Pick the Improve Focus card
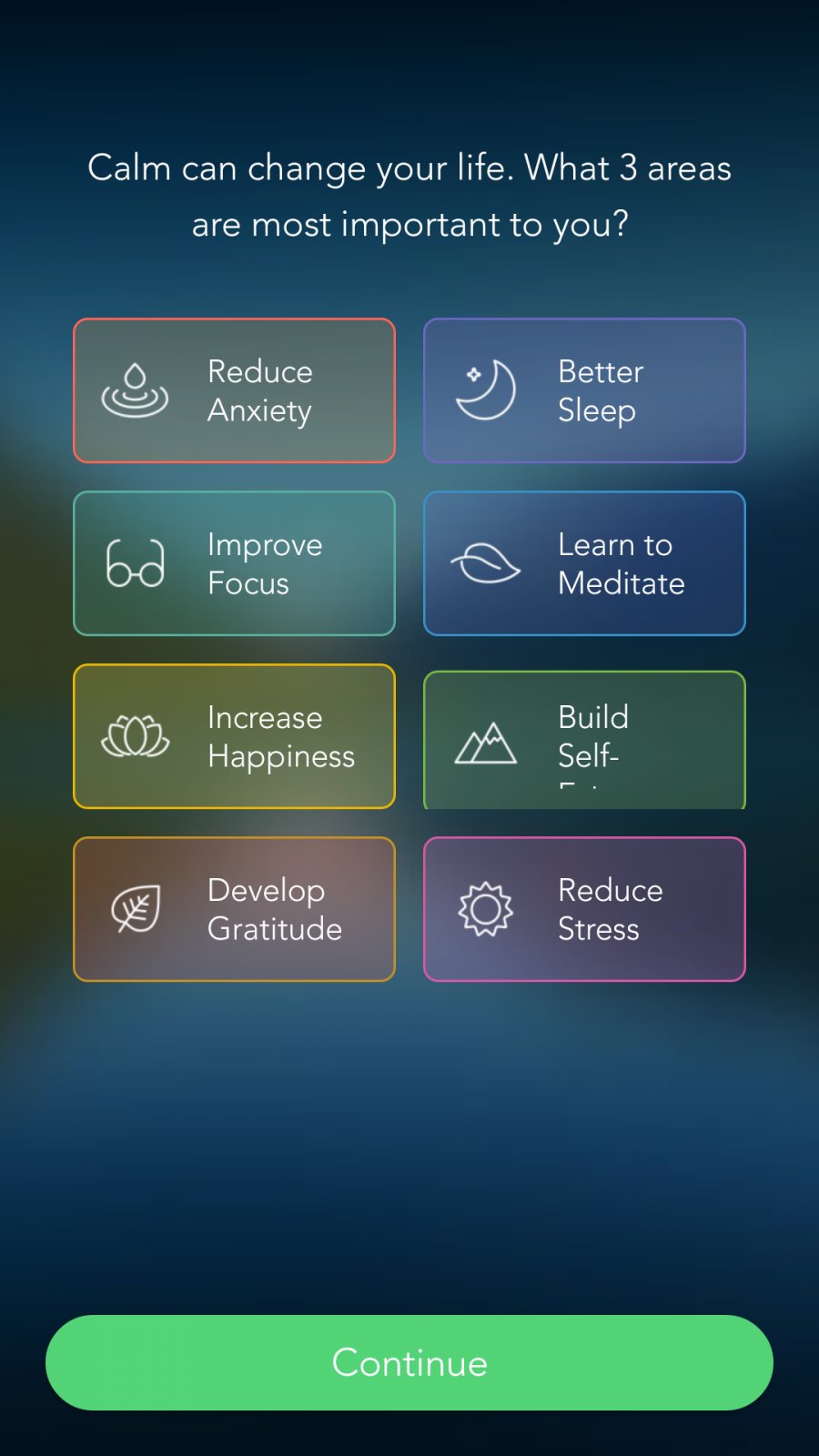819x1456 pixels. pos(234,563)
